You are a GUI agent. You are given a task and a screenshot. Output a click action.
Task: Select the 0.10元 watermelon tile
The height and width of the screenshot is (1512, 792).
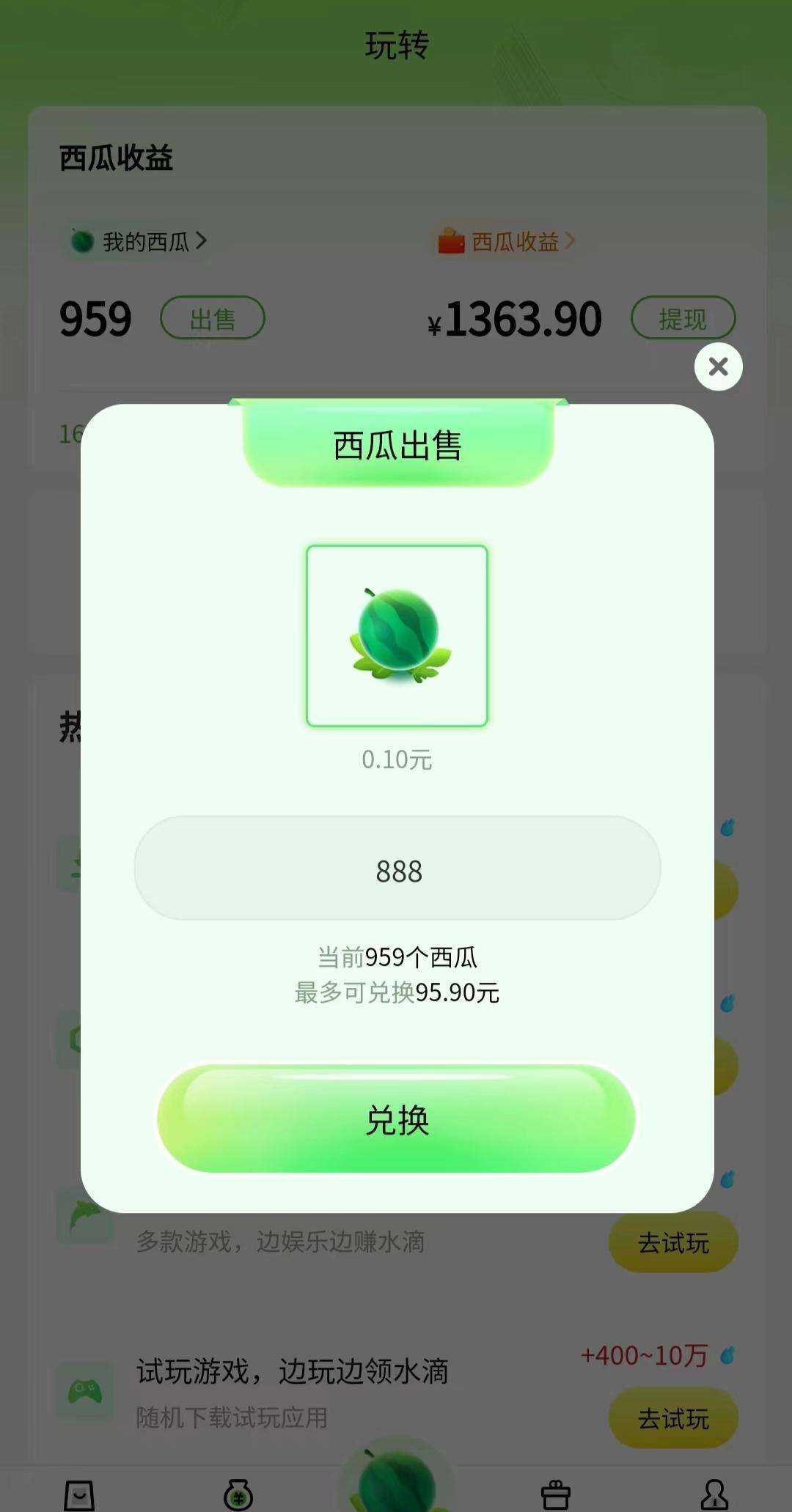[x=397, y=635]
